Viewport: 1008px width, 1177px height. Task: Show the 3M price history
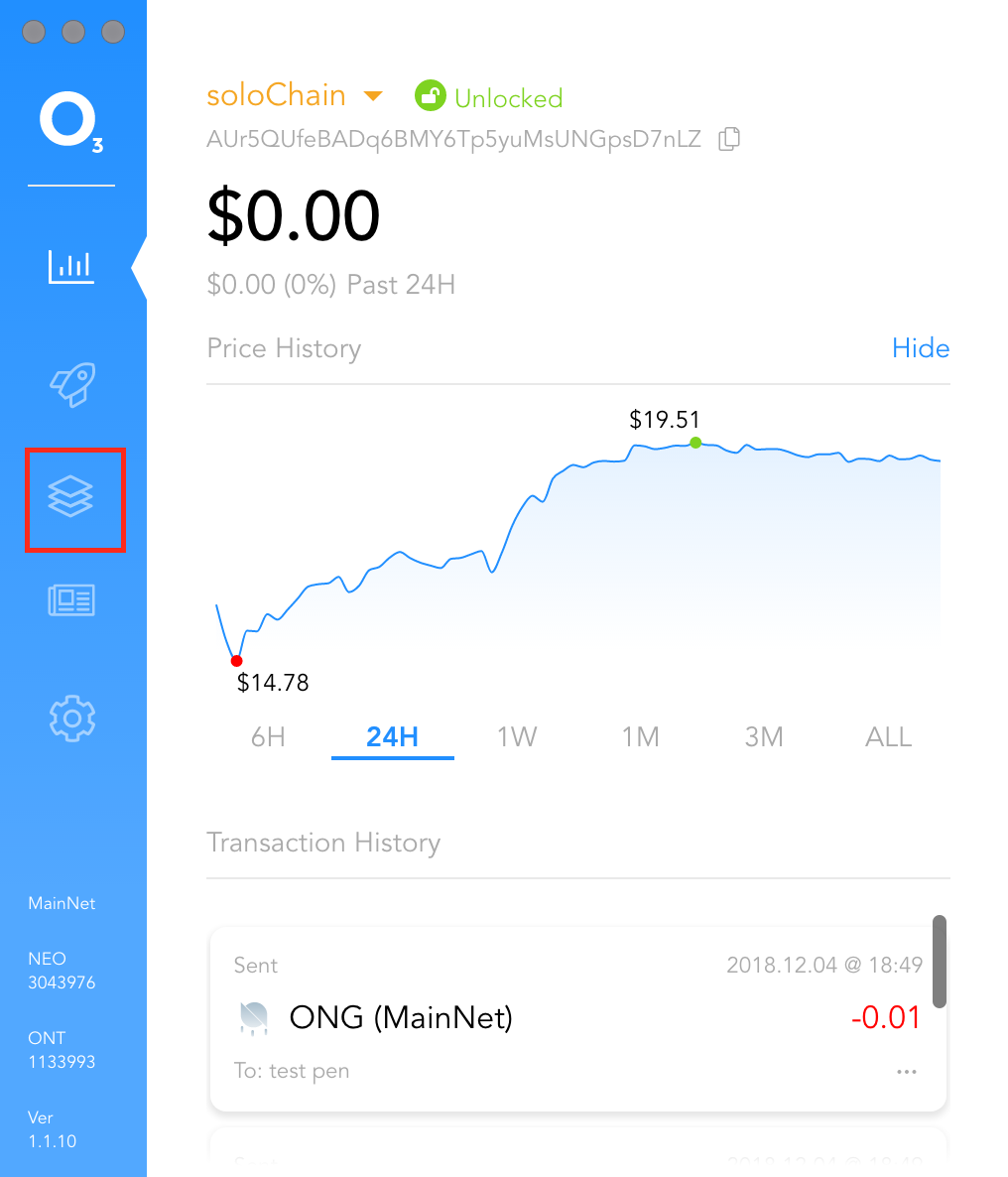(x=764, y=737)
